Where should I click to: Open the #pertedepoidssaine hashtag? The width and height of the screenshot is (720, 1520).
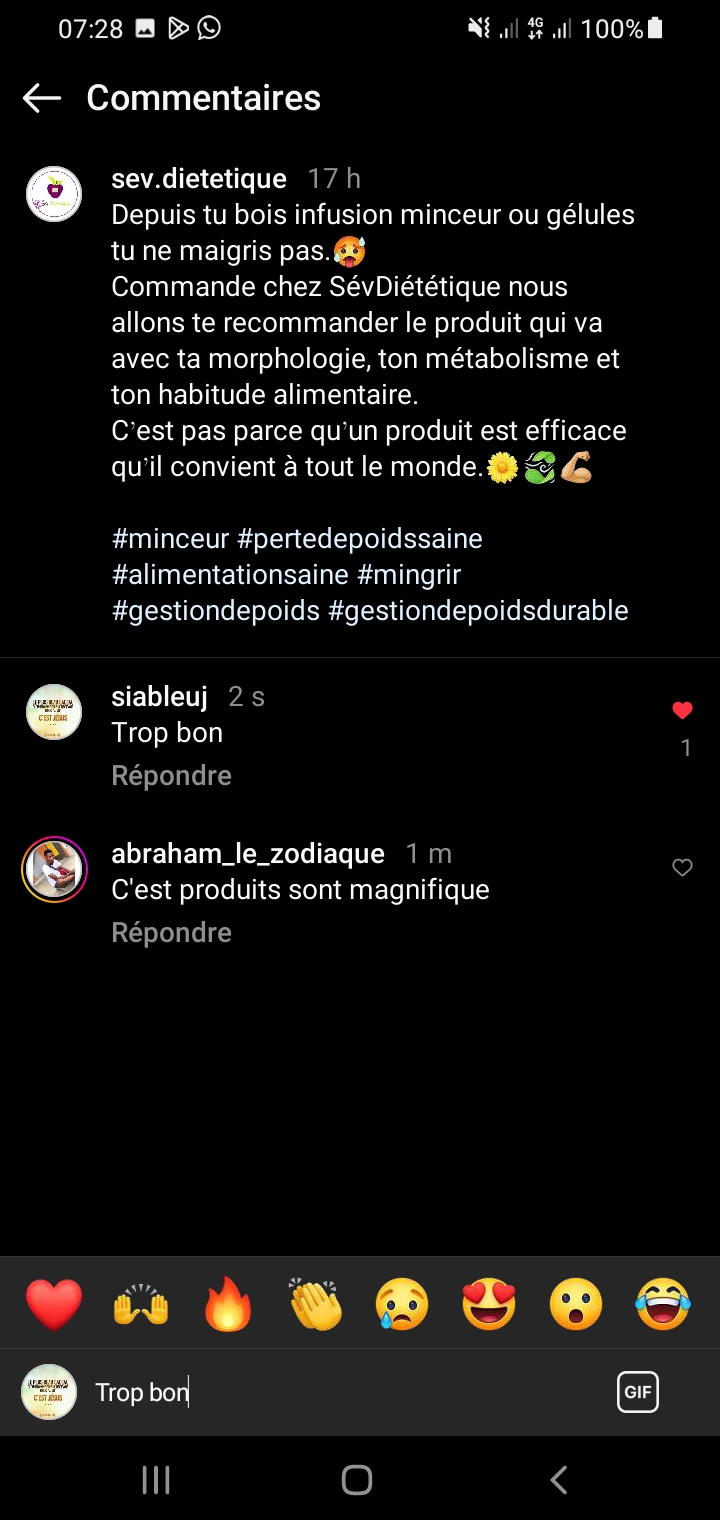360,539
